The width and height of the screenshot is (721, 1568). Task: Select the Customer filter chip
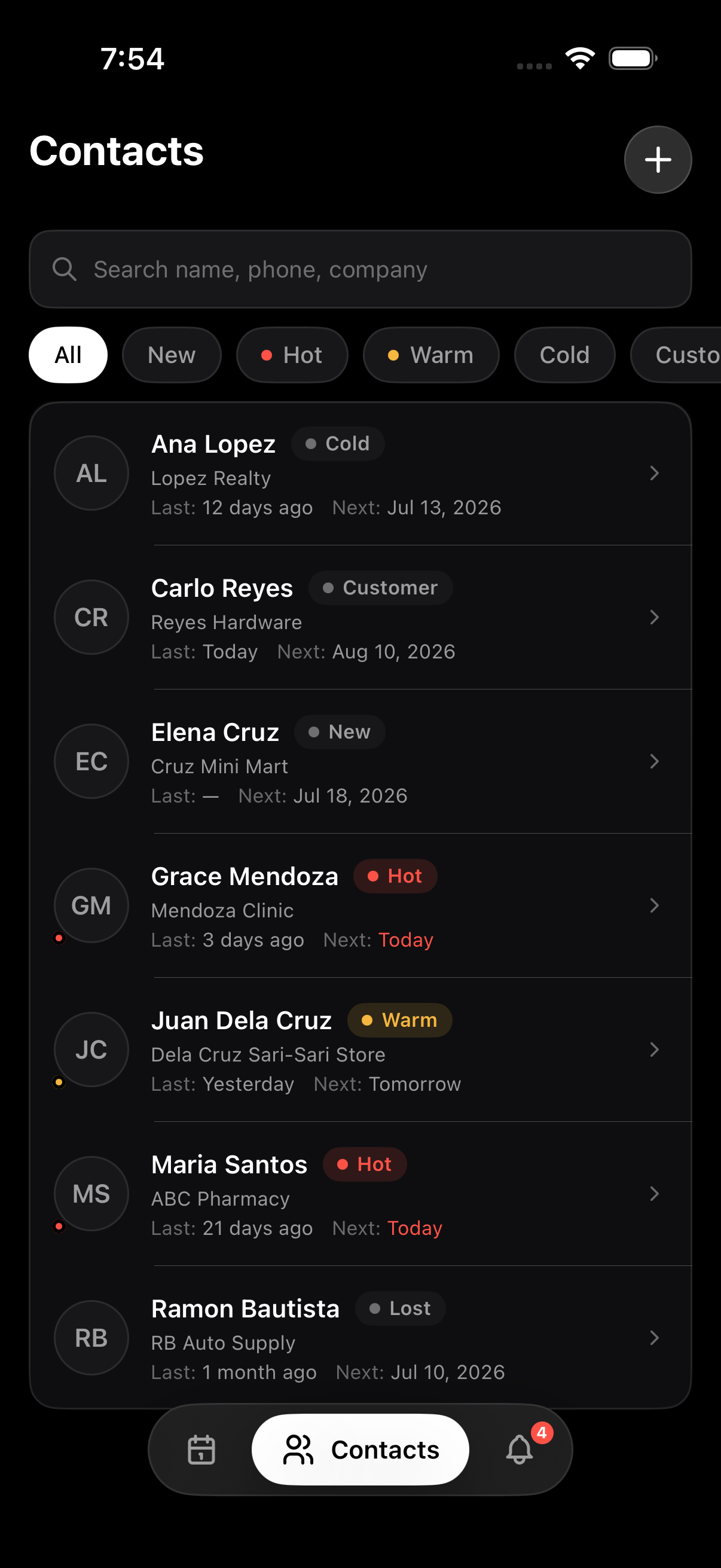[x=676, y=355]
